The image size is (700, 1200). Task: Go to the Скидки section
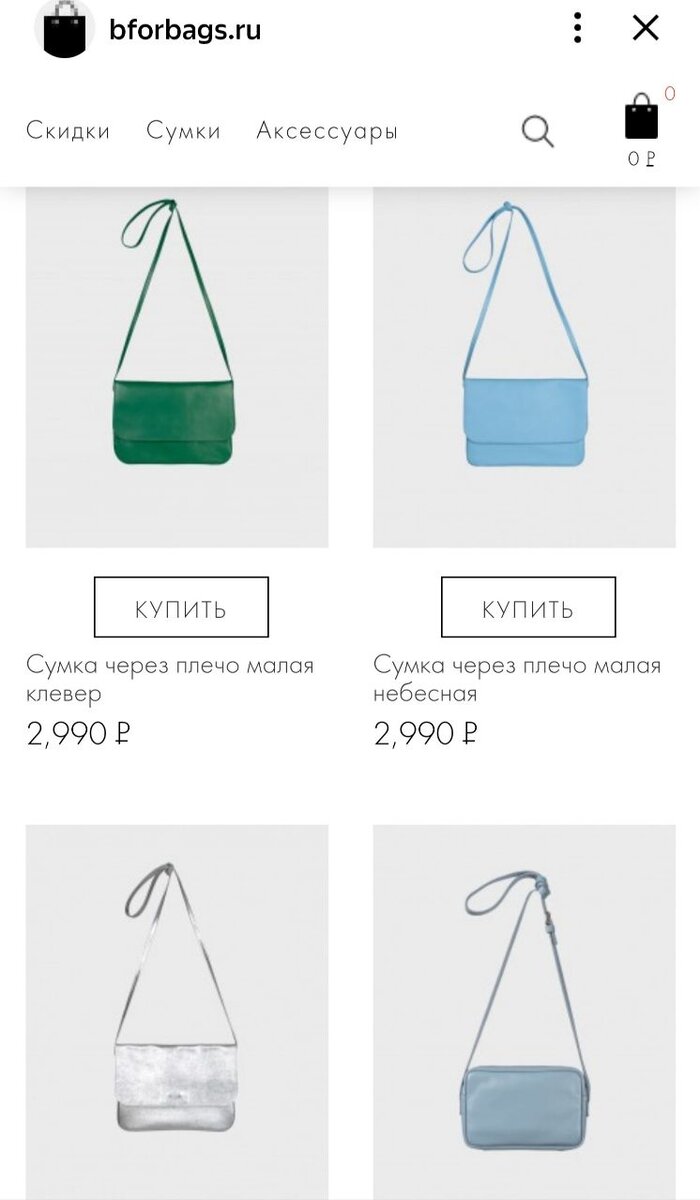click(68, 131)
